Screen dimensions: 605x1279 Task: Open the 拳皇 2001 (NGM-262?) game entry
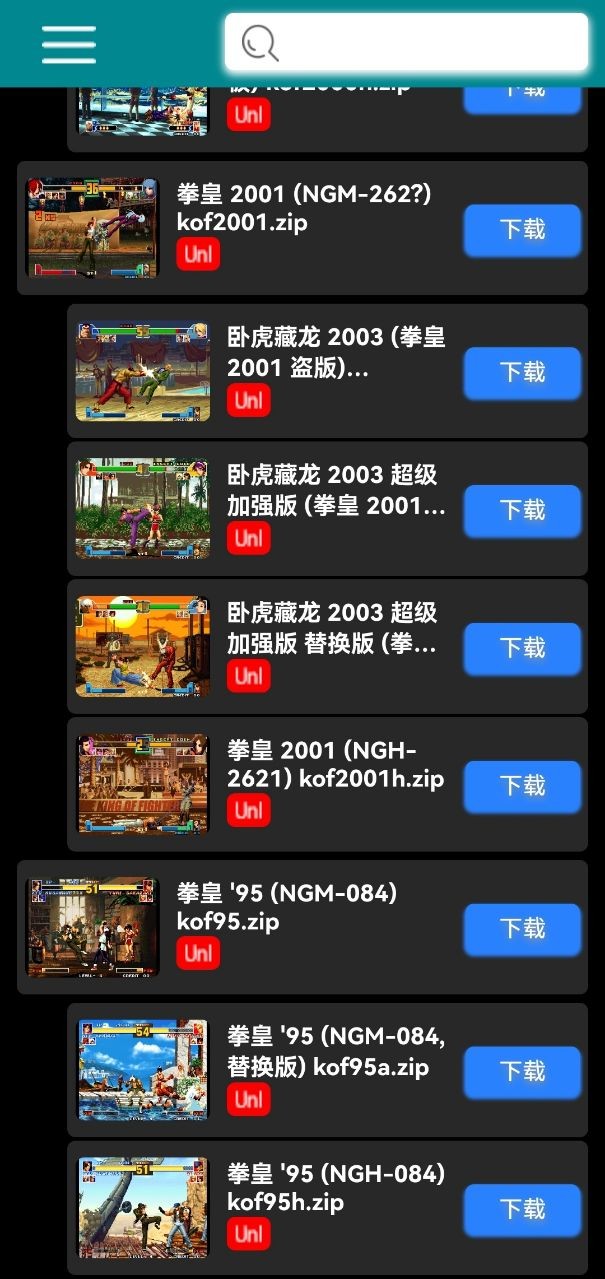303,208
